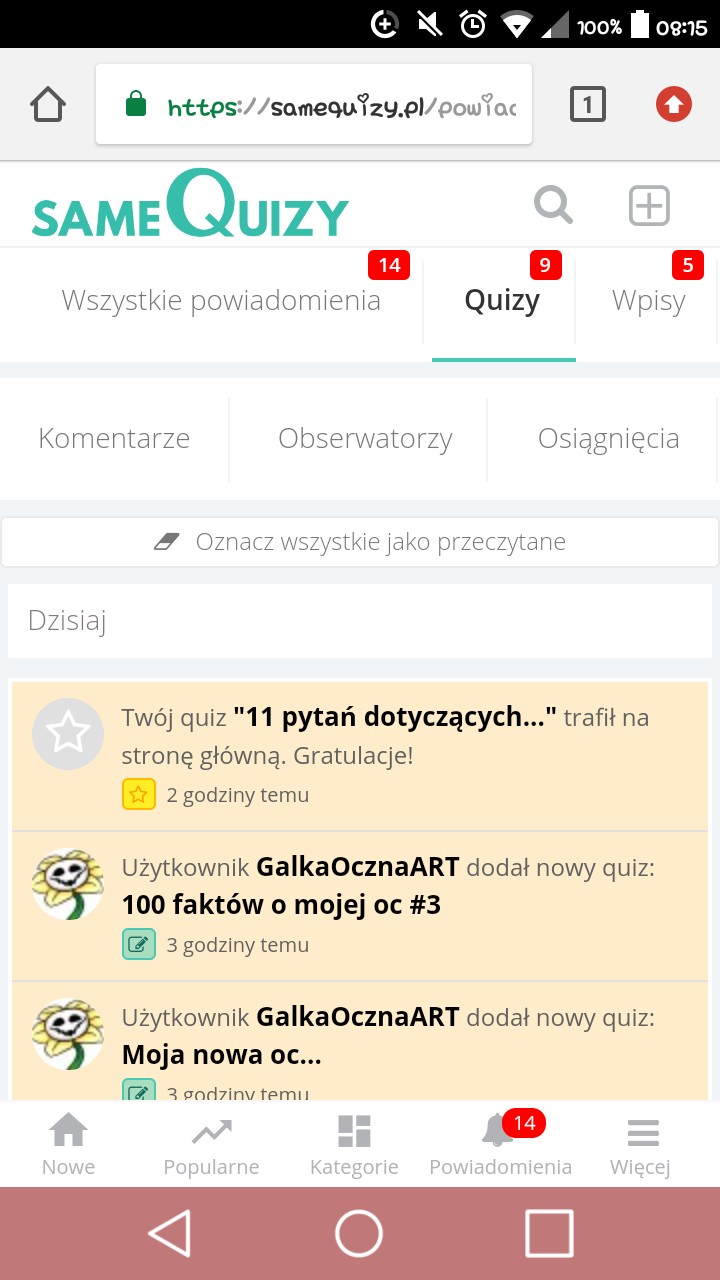View the Osiągnięcia tab
The height and width of the screenshot is (1280, 720).
[x=608, y=438]
